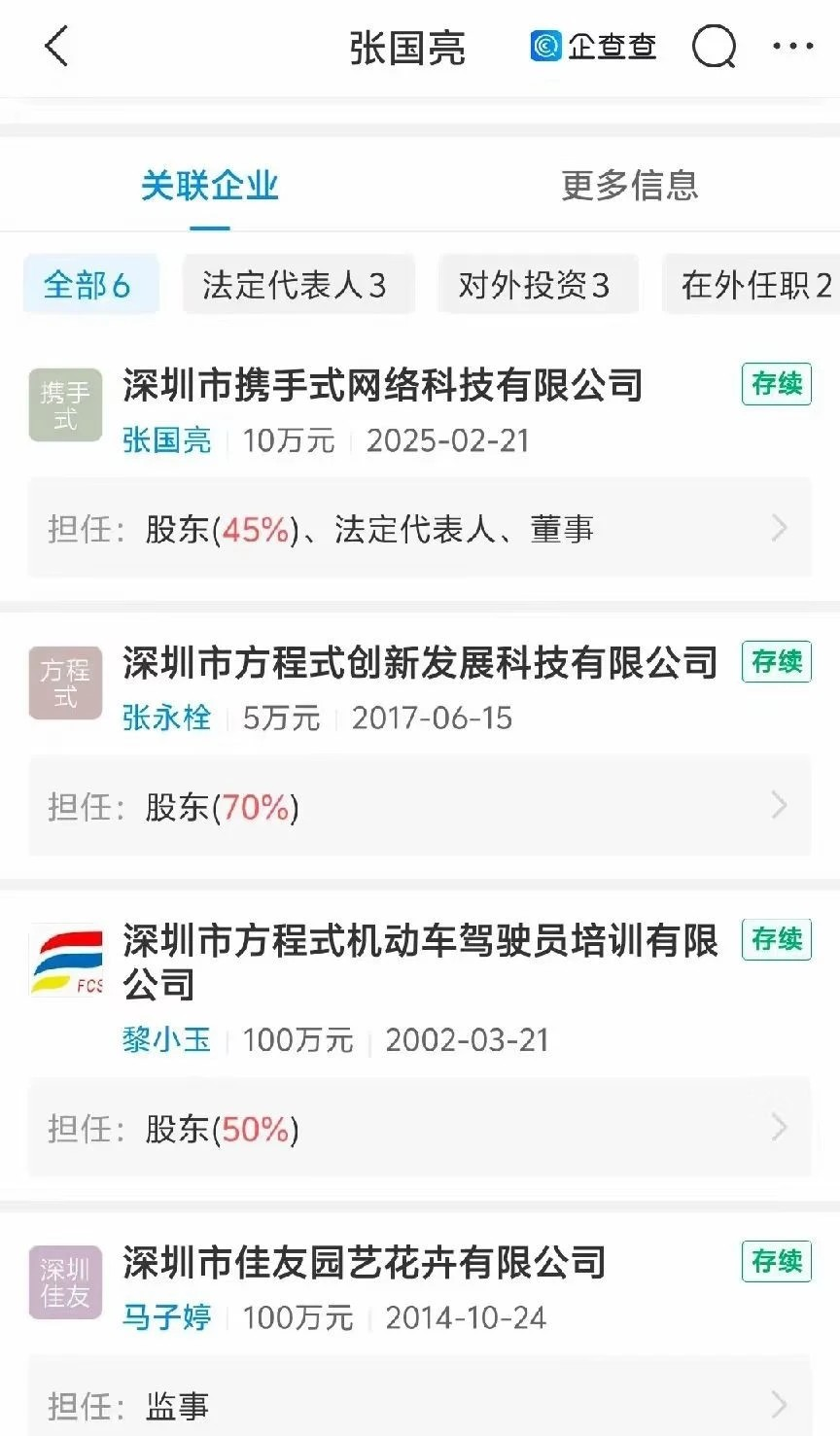Open 深圳市佳友园艺花卉有限公司 company card
This screenshot has height=1436, width=840.
coord(365,1263)
